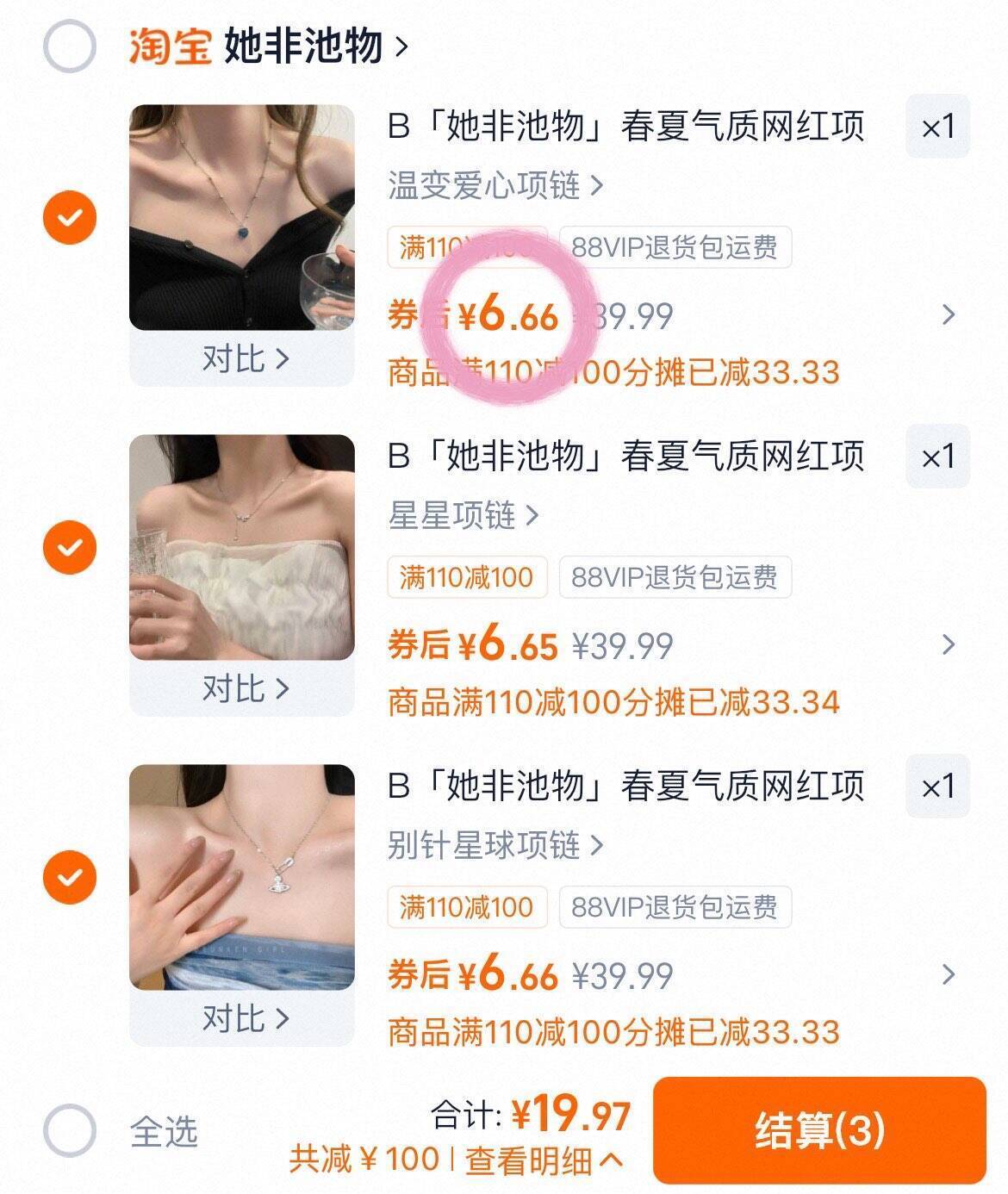Uncheck the 星星项链 item
This screenshot has width=1008, height=1194.
70,547
